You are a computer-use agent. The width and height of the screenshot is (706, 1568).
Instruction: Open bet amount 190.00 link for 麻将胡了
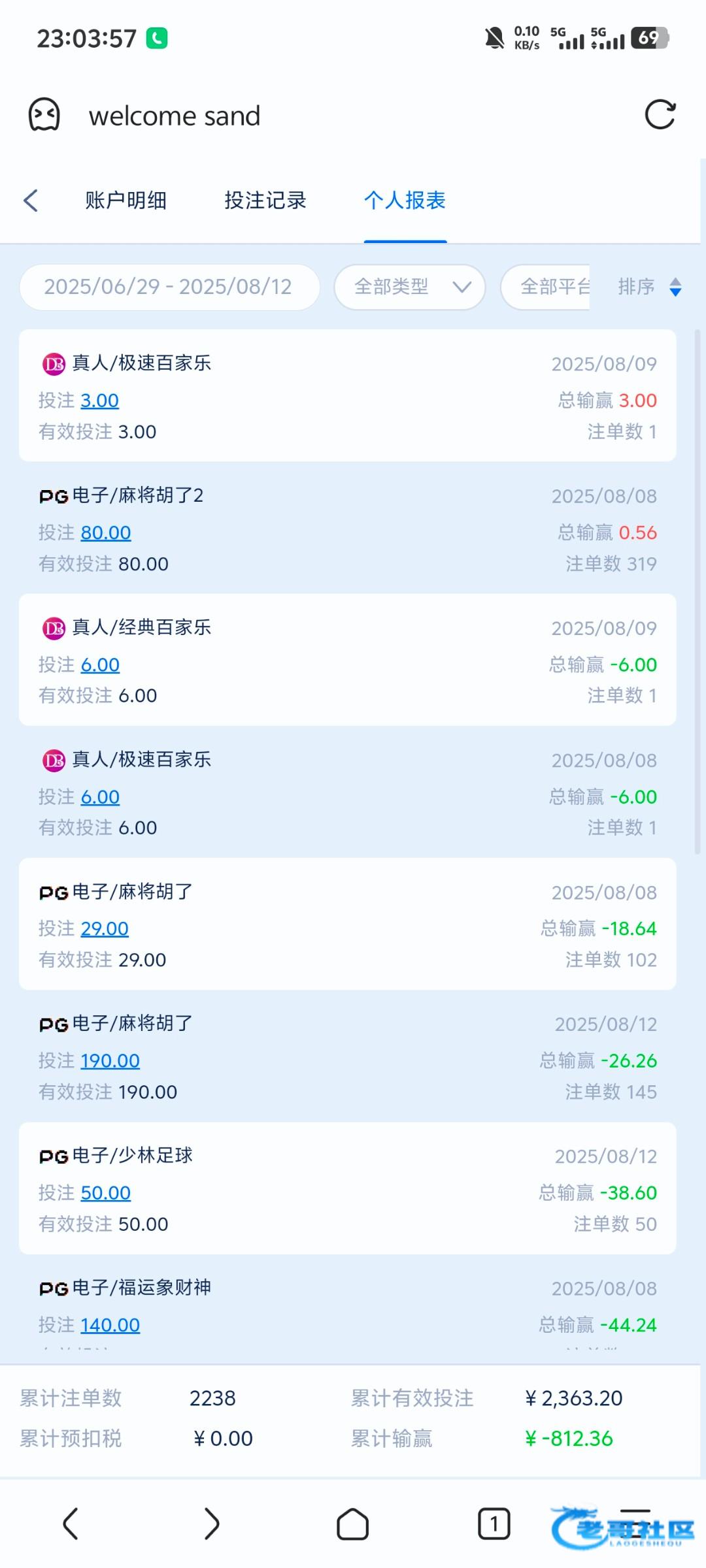tap(110, 1061)
